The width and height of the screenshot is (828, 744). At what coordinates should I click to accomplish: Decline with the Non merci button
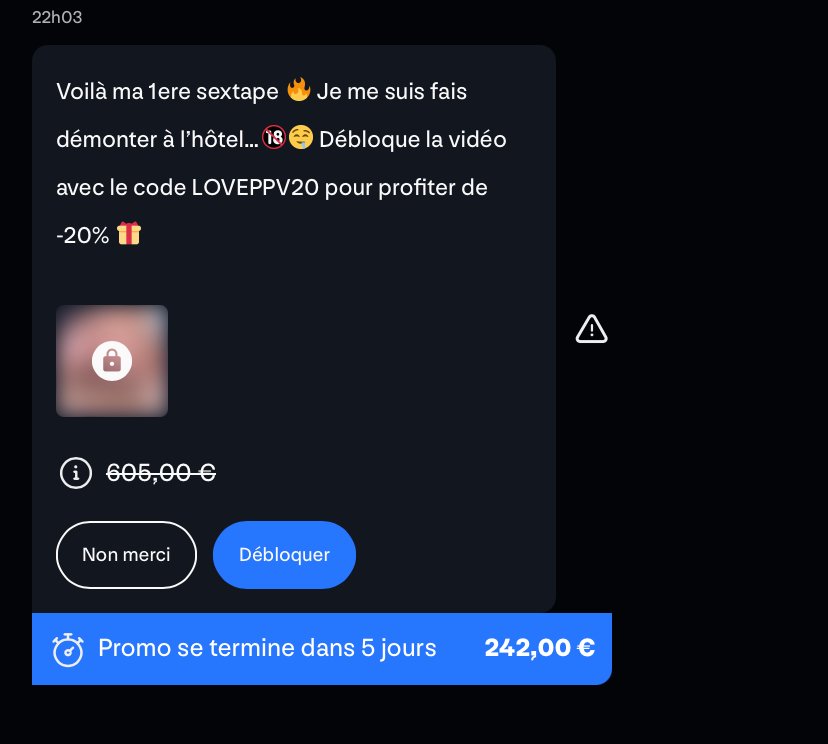(126, 554)
